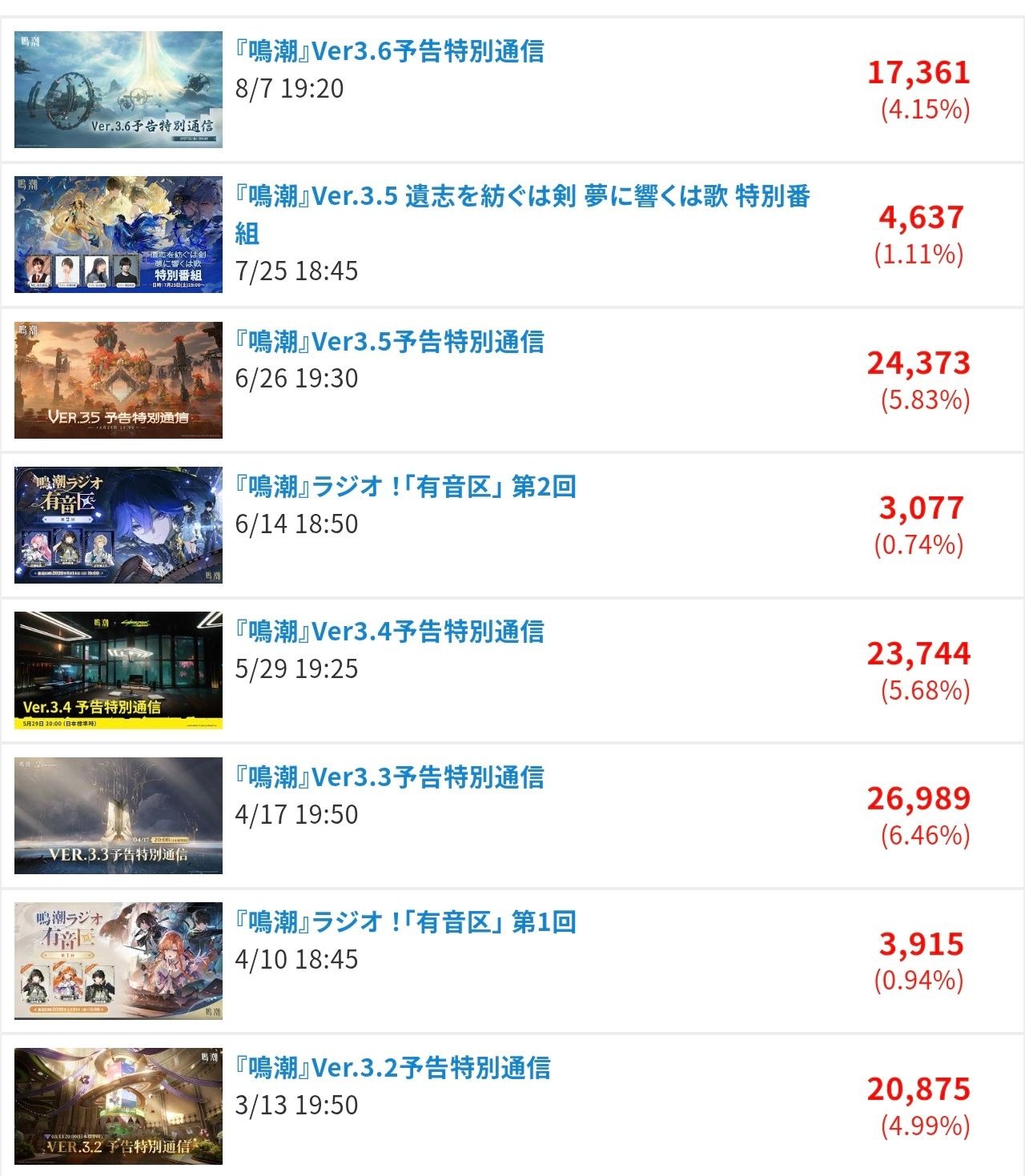Tap the Ver.3.6予告特別通信 thumbnail image
This screenshot has width=1025, height=1176.
(119, 90)
